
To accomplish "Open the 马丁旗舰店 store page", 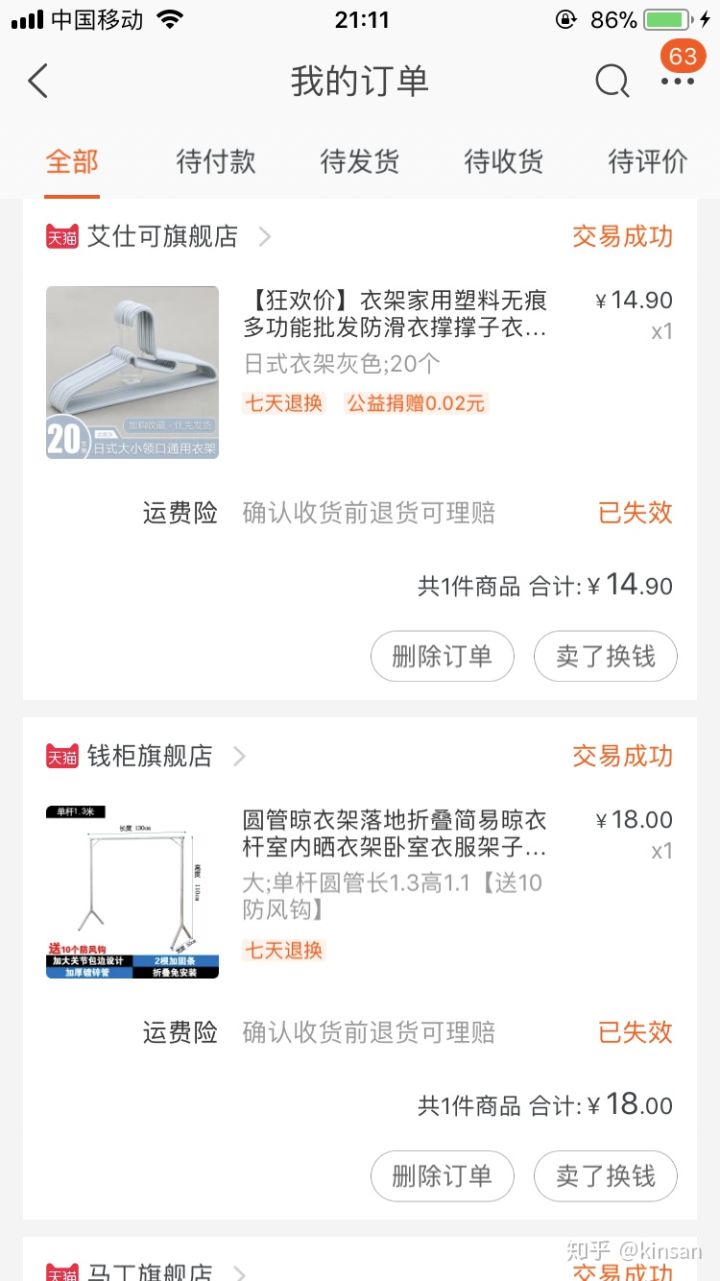I will [x=150, y=1272].
